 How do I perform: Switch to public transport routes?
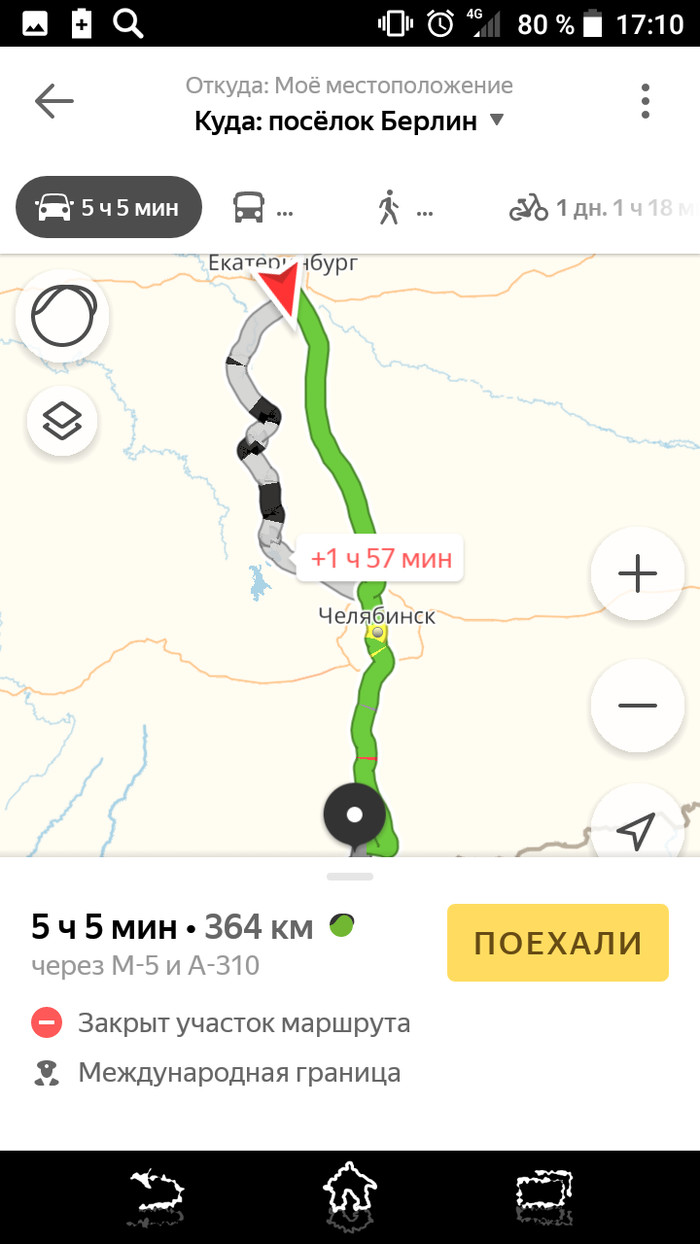click(262, 208)
